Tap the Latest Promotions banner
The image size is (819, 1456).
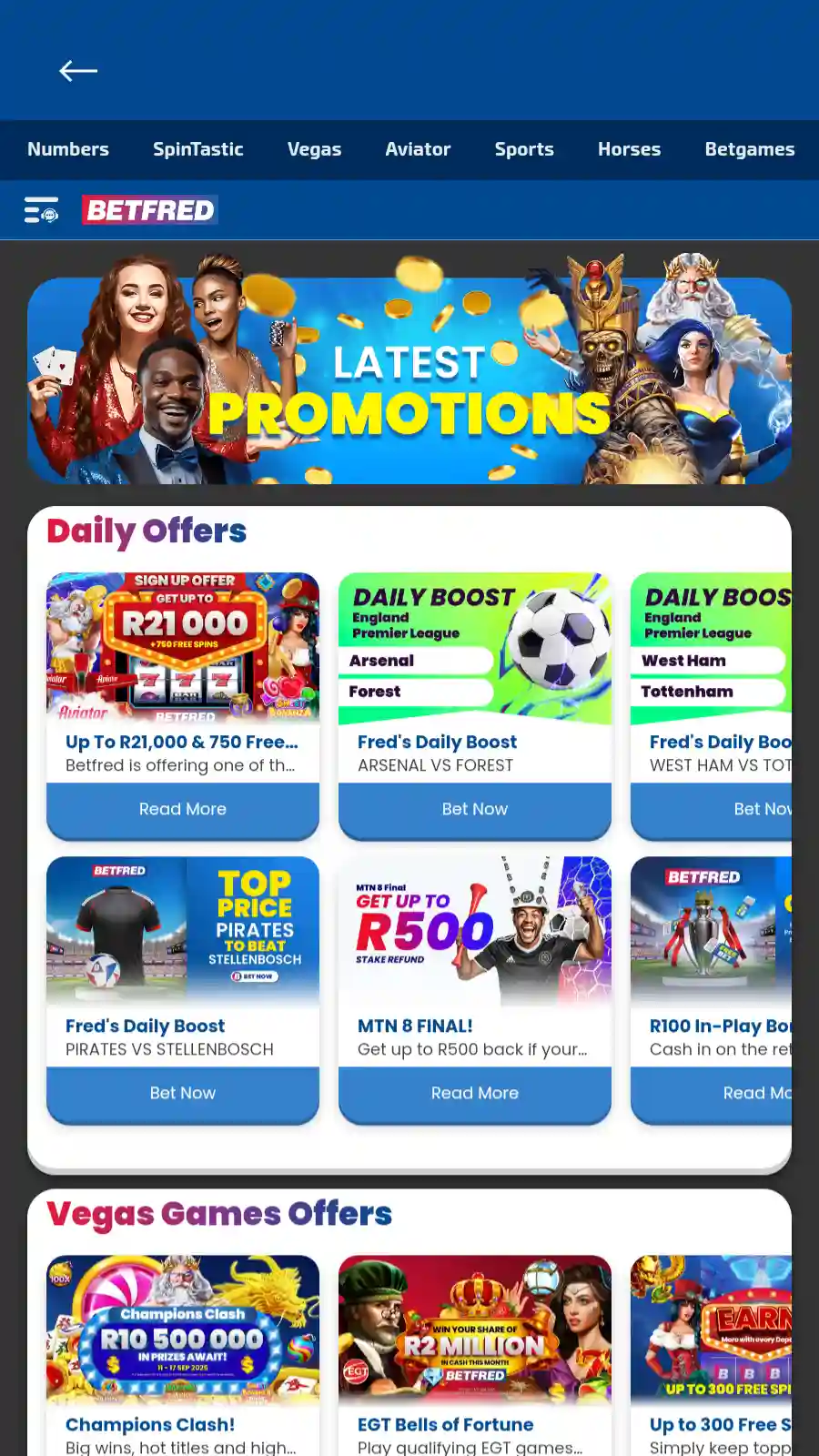pyautogui.click(x=409, y=380)
